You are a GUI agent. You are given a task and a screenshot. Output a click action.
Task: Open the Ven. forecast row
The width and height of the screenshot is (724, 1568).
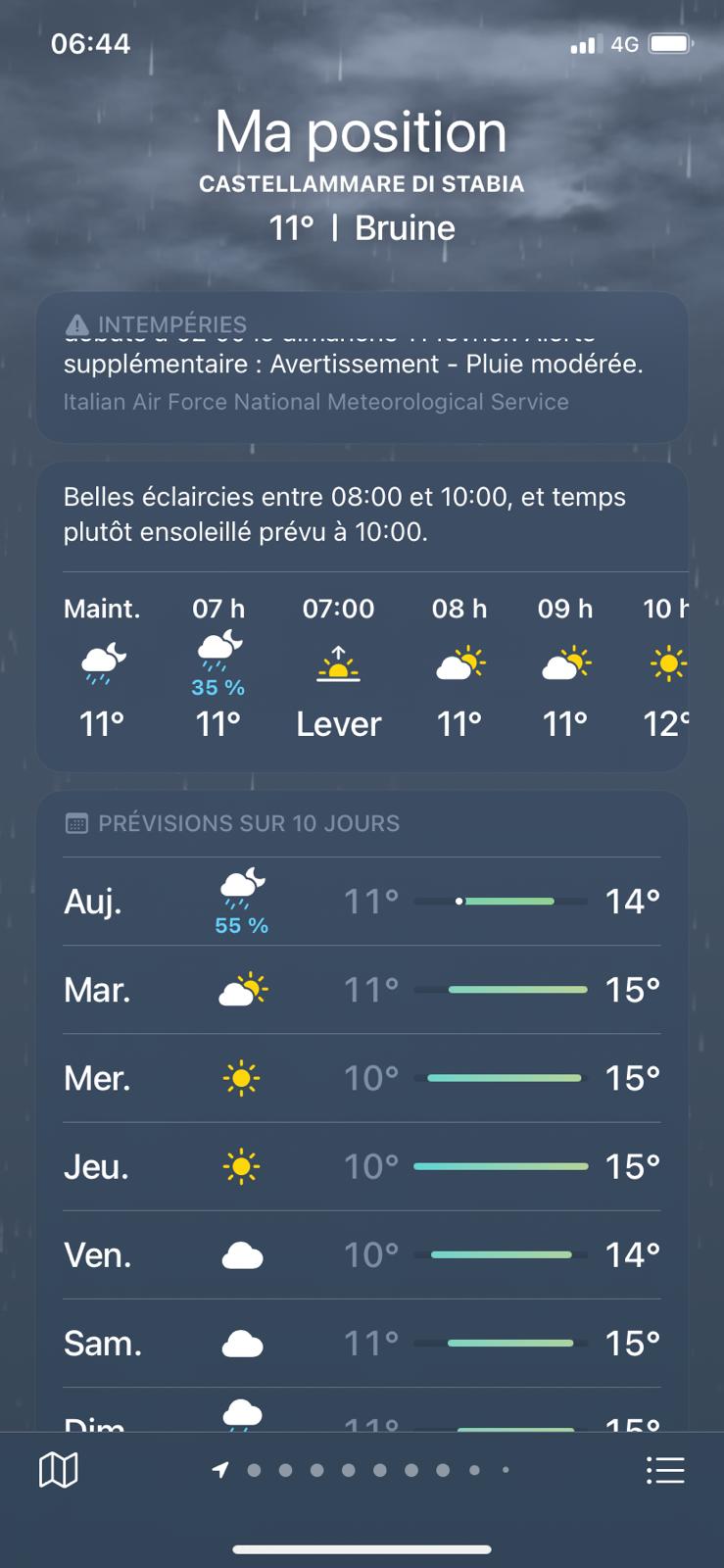click(362, 1254)
